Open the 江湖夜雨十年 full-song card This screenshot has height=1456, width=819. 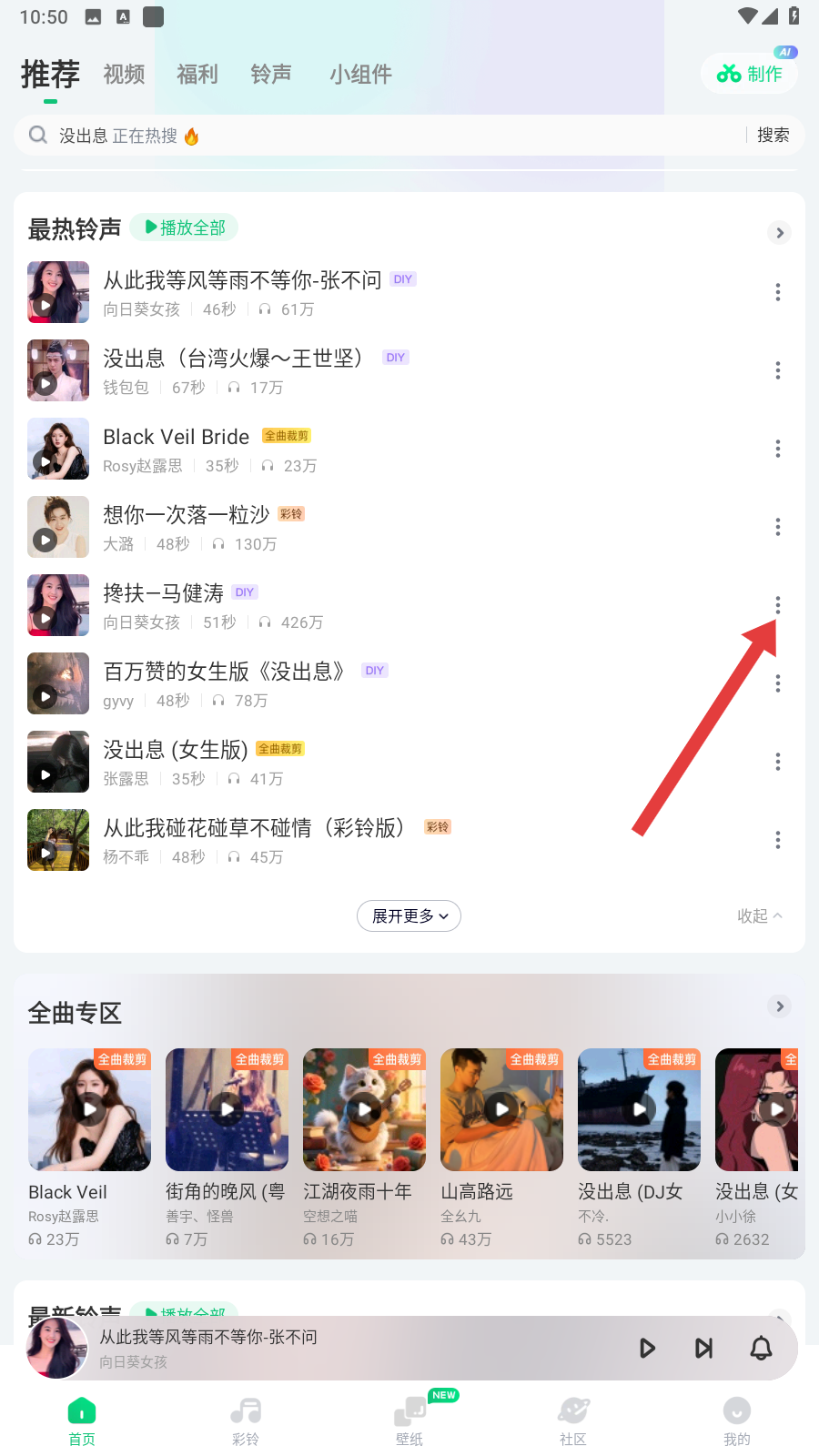[x=364, y=1110]
